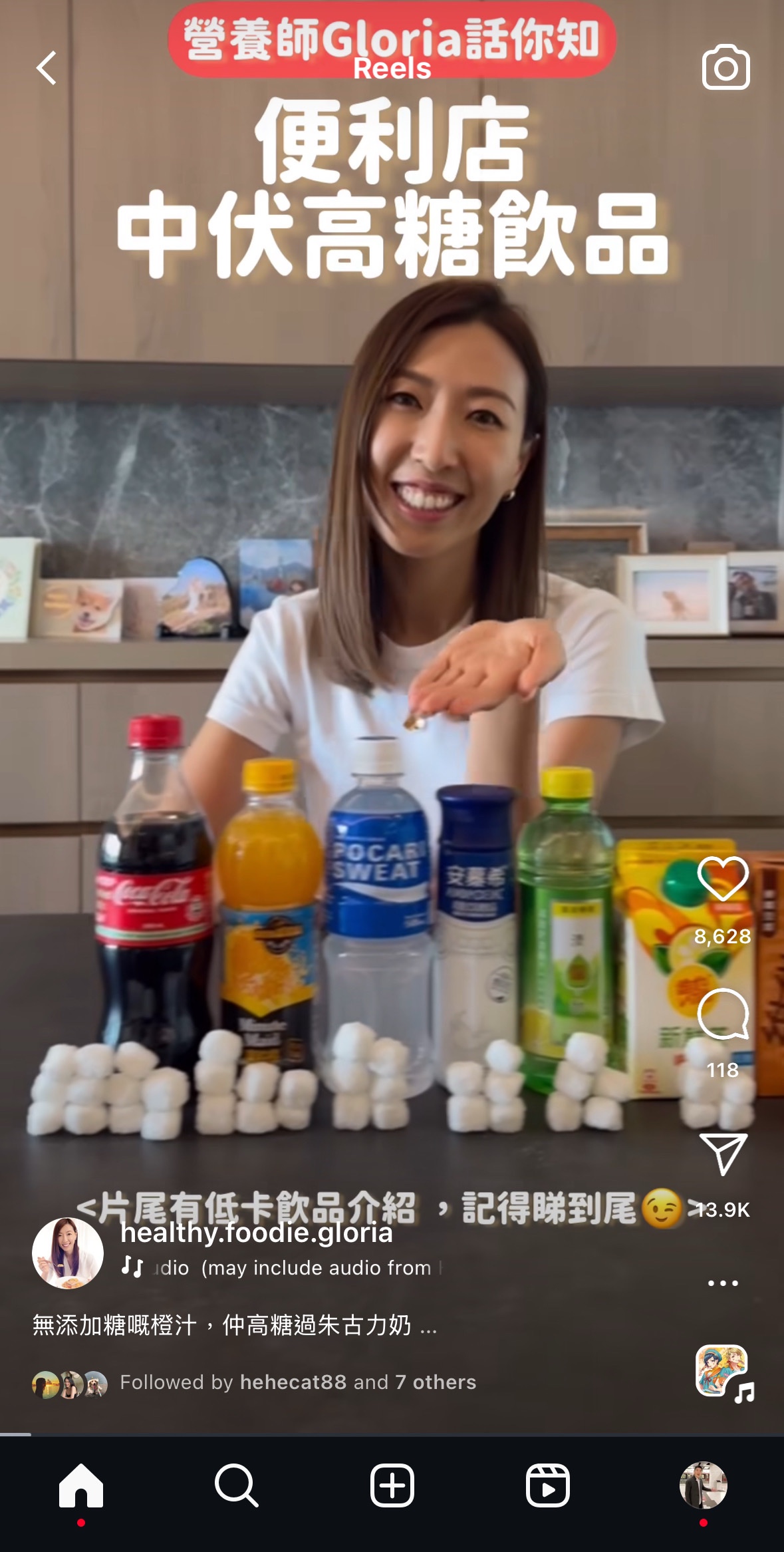Expand the caption about 無添加糖嘅橙汁

[x=234, y=1326]
